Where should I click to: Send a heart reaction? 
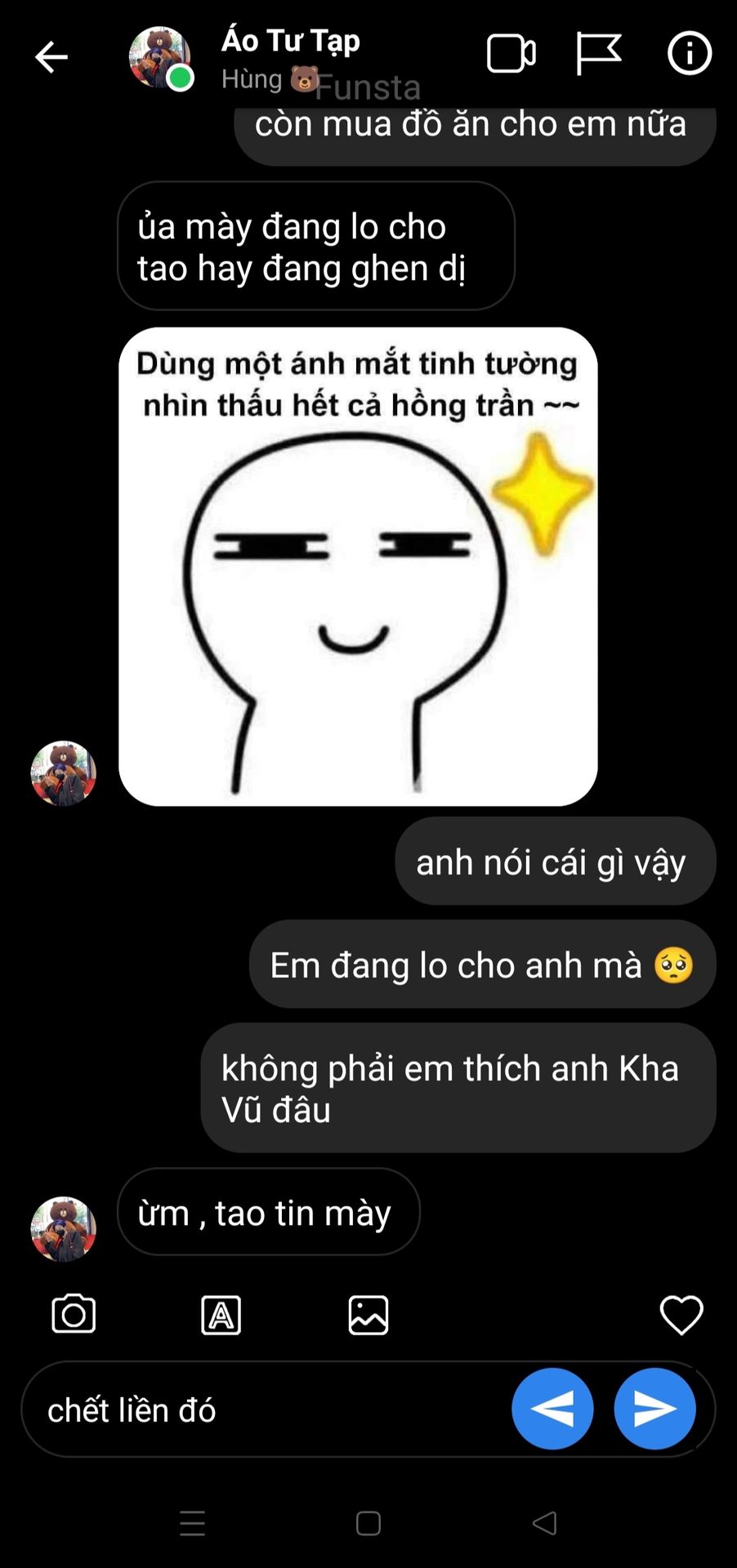coord(681,1315)
